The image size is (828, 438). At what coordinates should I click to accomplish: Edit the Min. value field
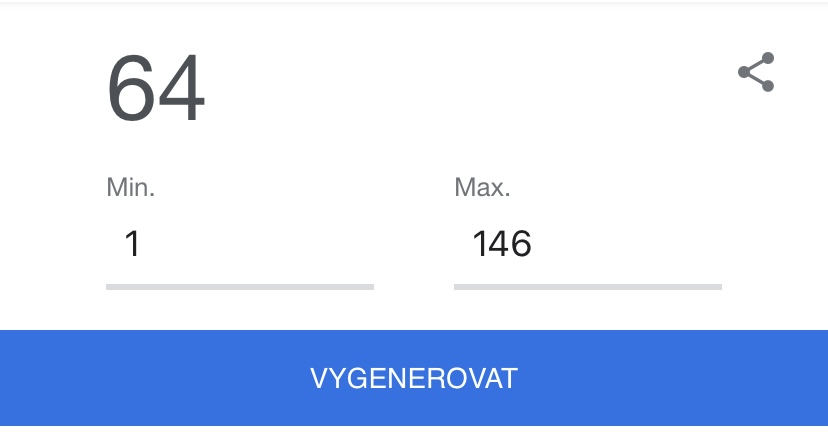click(239, 245)
